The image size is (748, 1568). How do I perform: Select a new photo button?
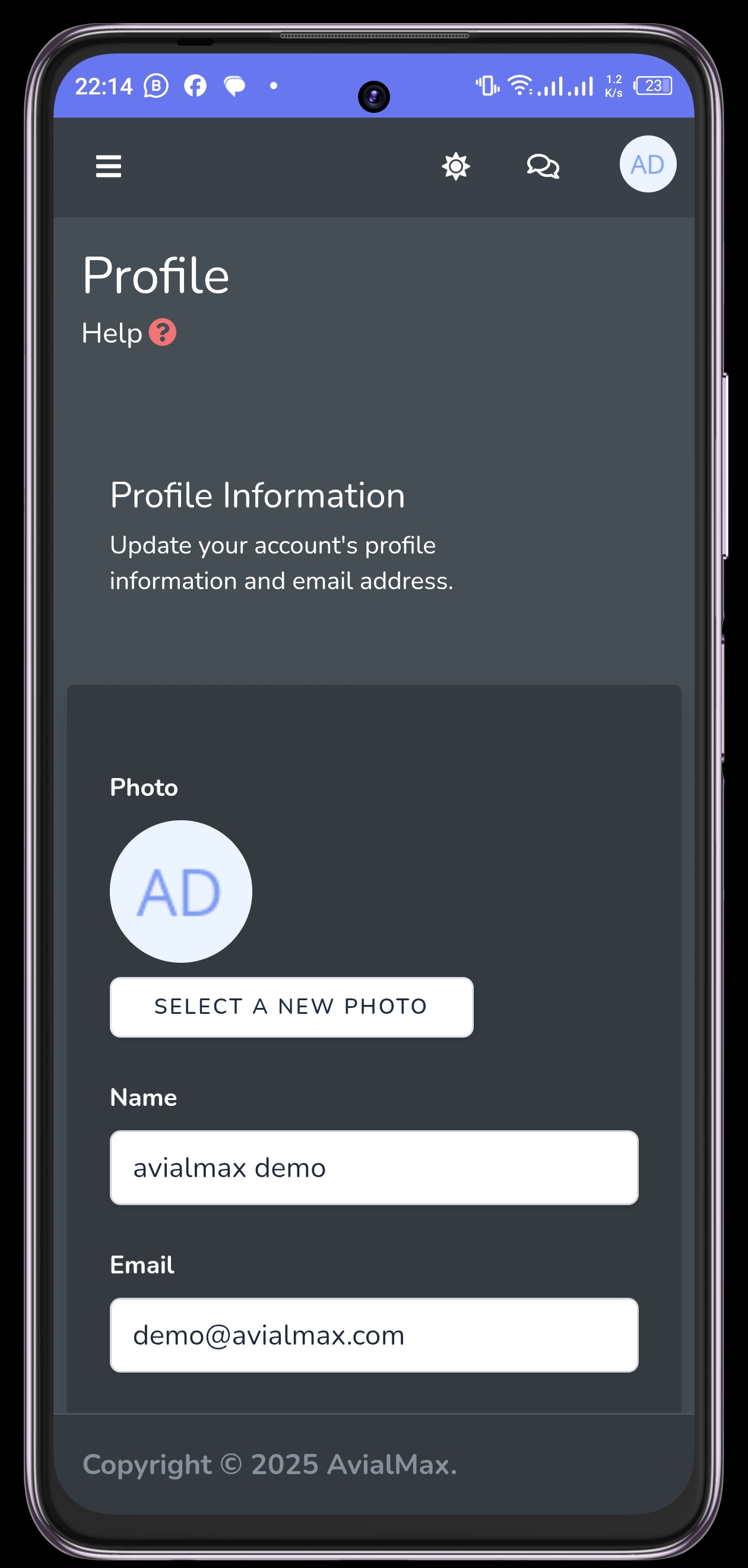tap(291, 1006)
